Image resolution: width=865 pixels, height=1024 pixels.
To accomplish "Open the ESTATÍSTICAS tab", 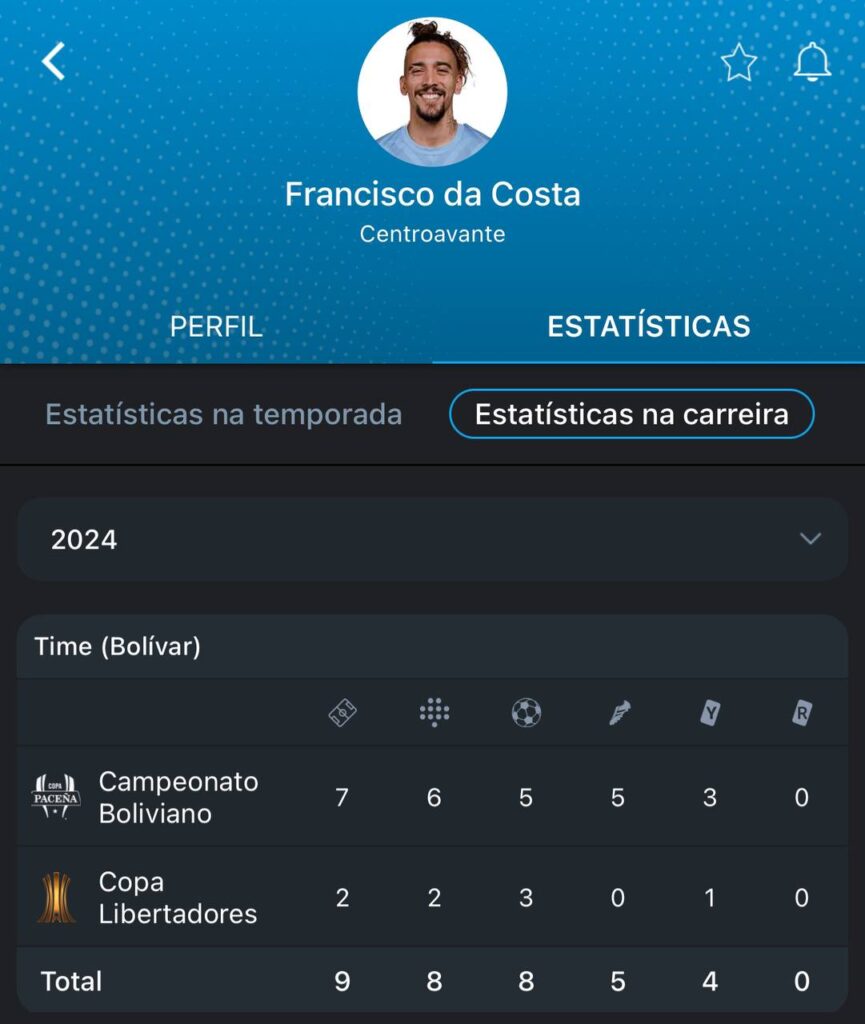I will (648, 326).
